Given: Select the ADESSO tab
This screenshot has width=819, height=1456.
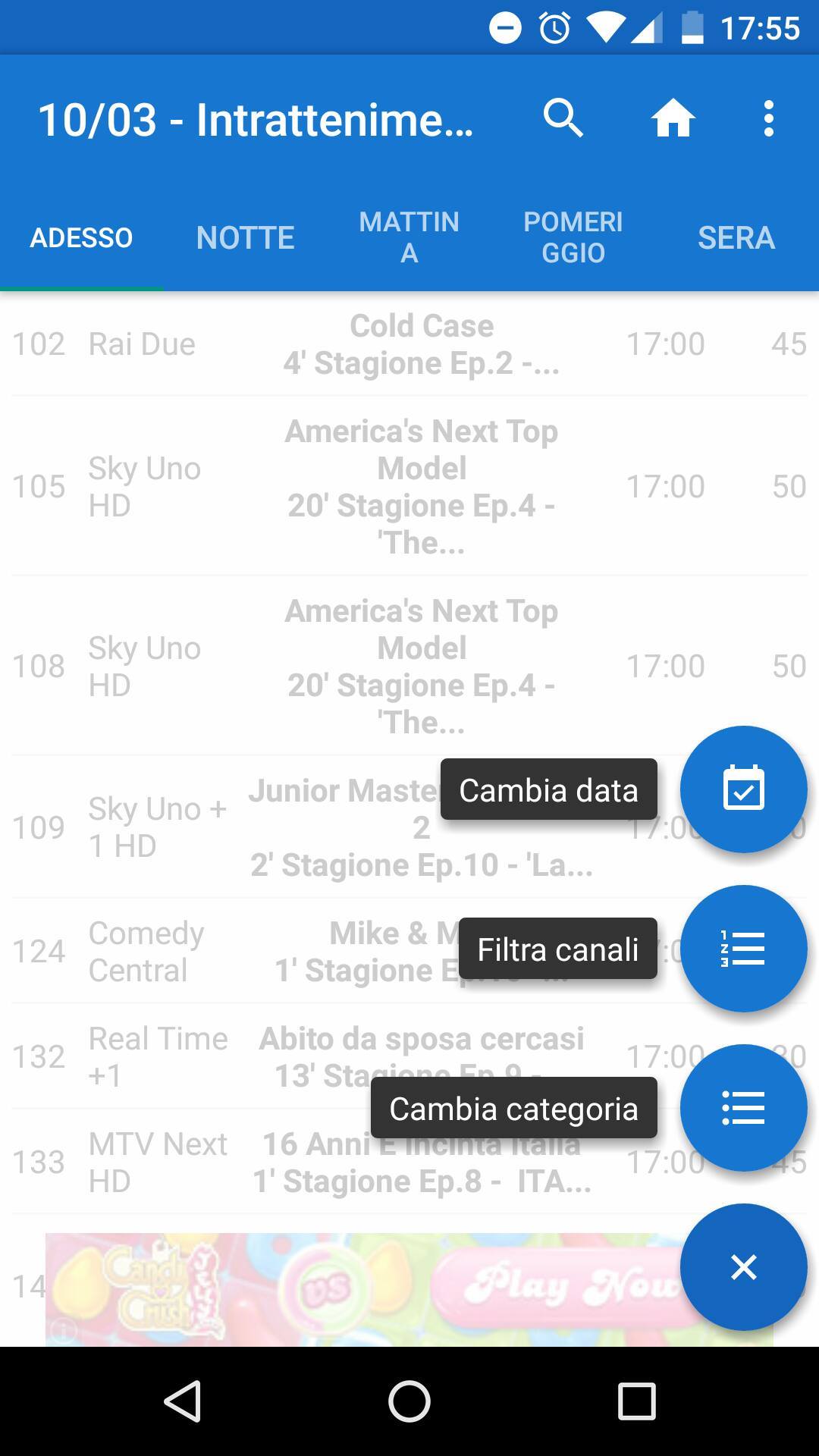Looking at the screenshot, I should pyautogui.click(x=81, y=237).
